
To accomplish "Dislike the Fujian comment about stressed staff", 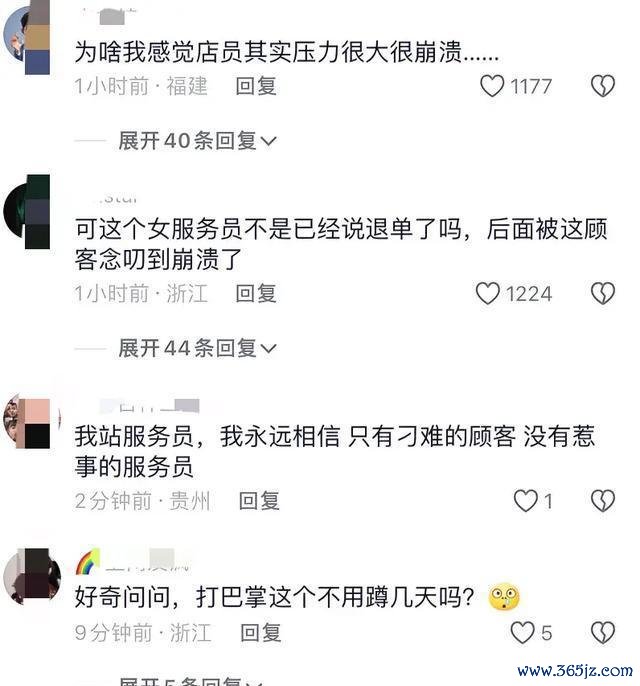I will 602,86.
